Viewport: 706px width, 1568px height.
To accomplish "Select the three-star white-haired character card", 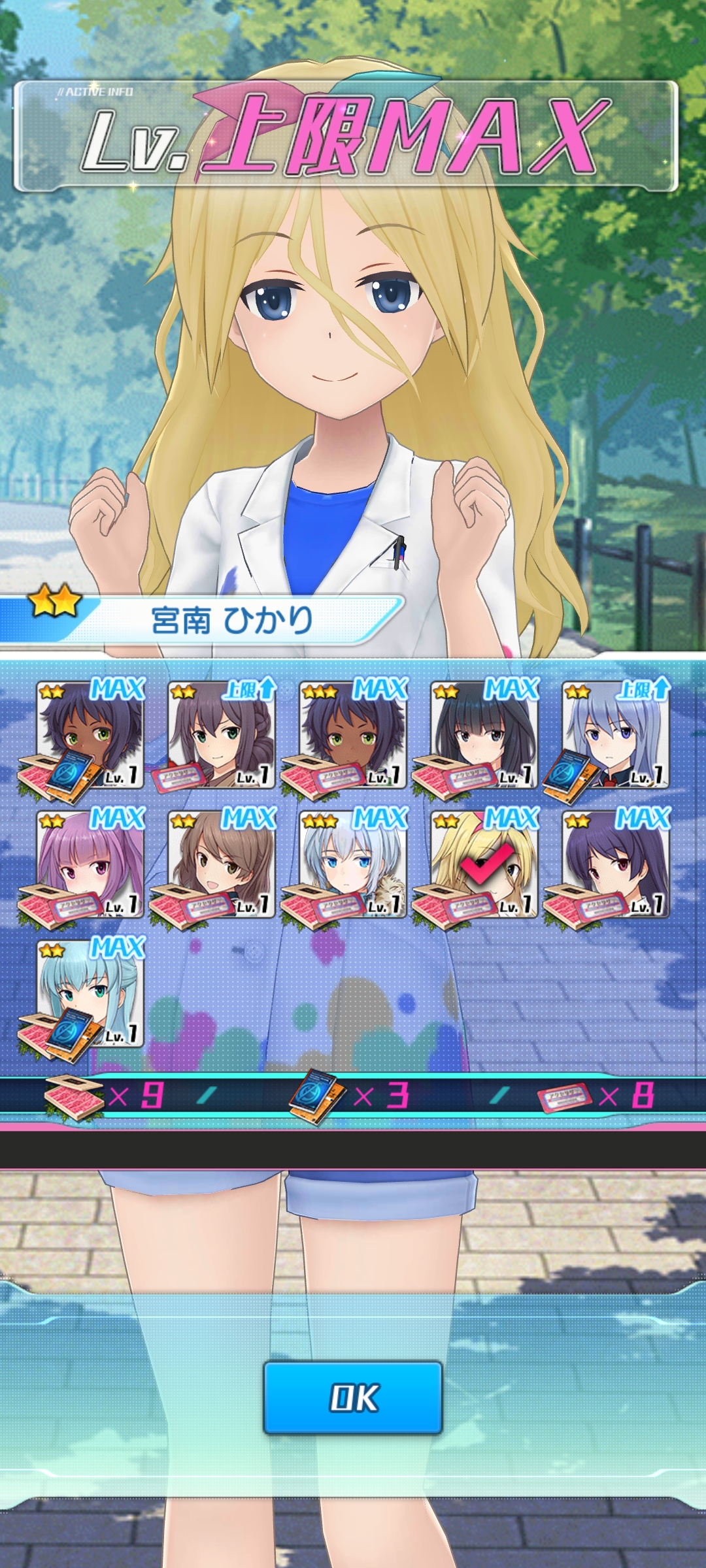I will pyautogui.click(x=353, y=865).
